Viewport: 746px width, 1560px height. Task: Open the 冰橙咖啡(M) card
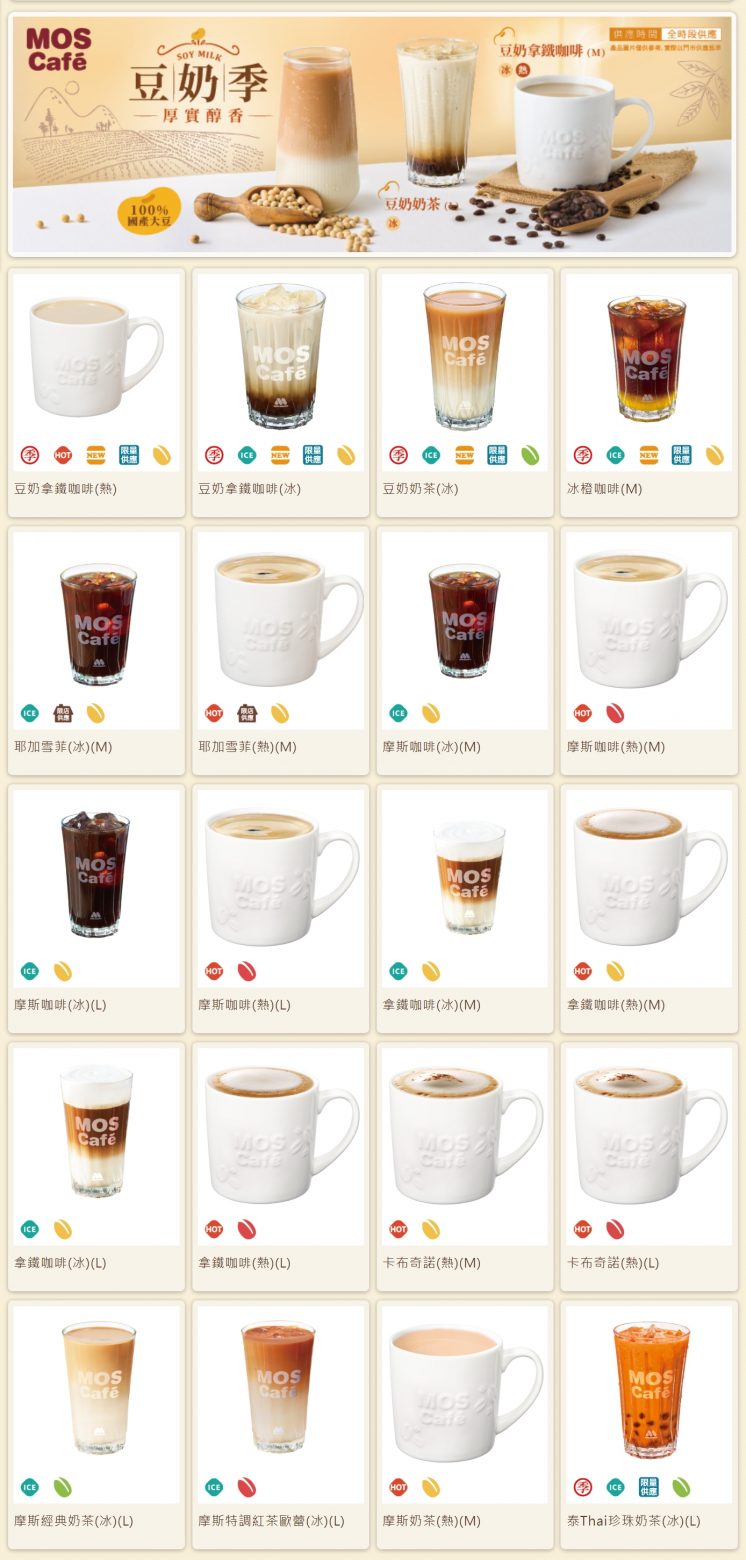648,358
